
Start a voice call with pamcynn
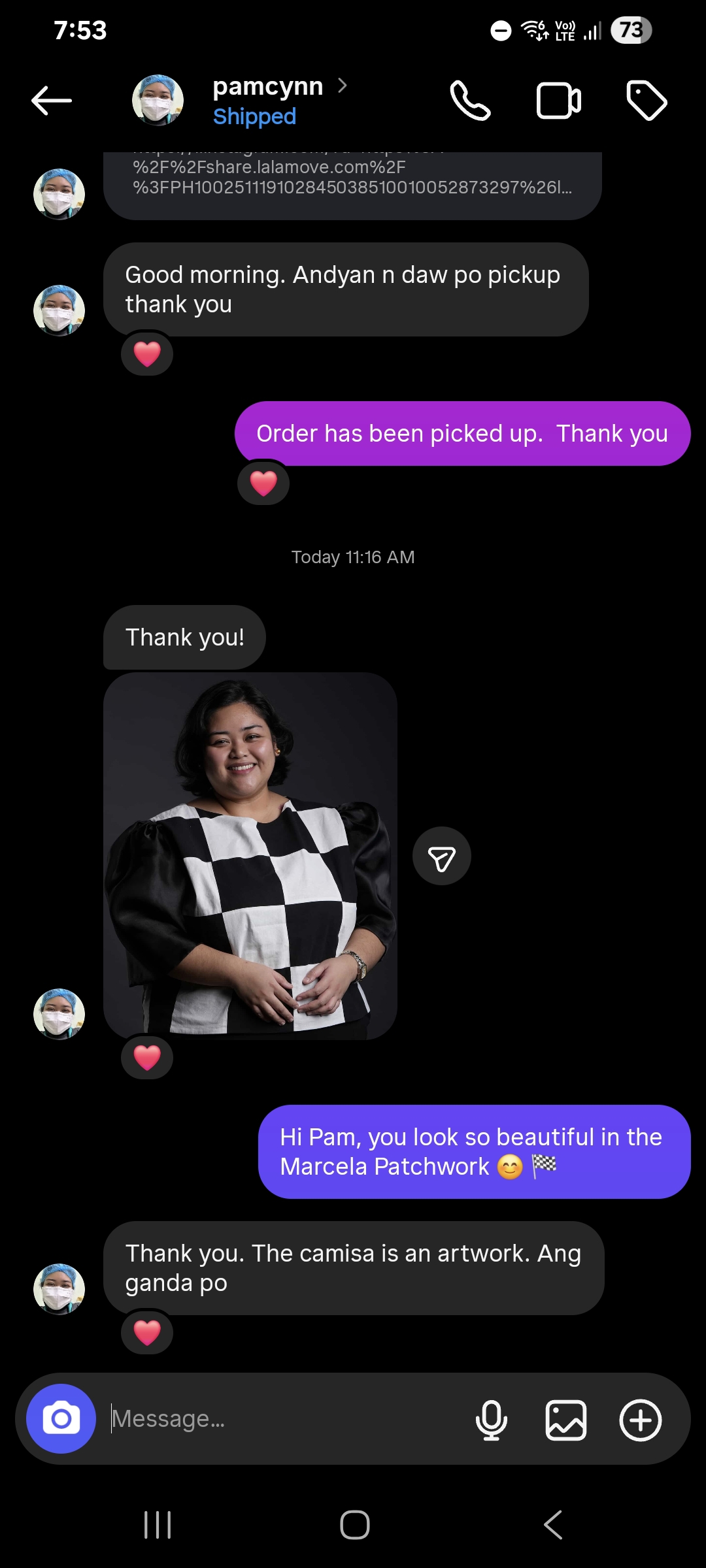click(x=470, y=101)
